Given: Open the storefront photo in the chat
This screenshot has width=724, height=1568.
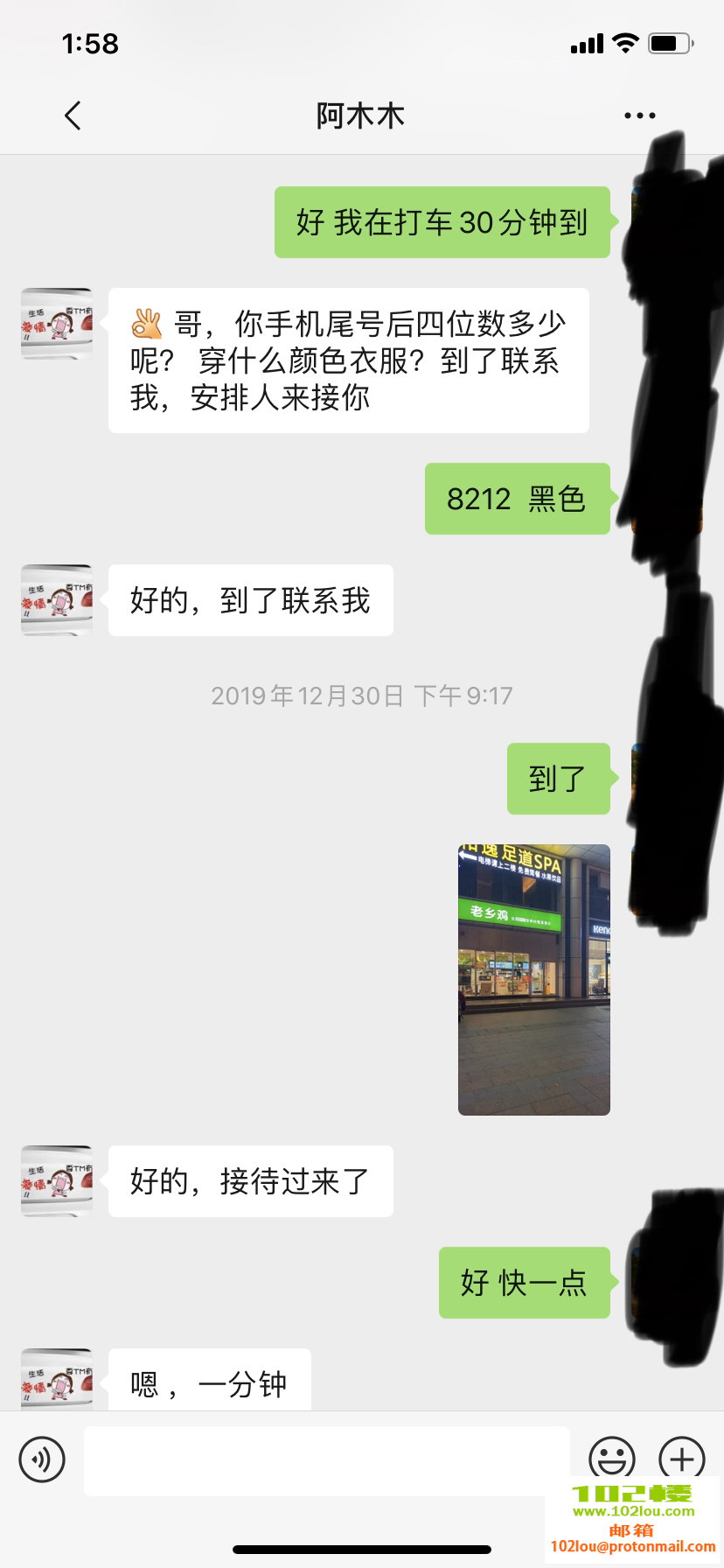Looking at the screenshot, I should 533,978.
